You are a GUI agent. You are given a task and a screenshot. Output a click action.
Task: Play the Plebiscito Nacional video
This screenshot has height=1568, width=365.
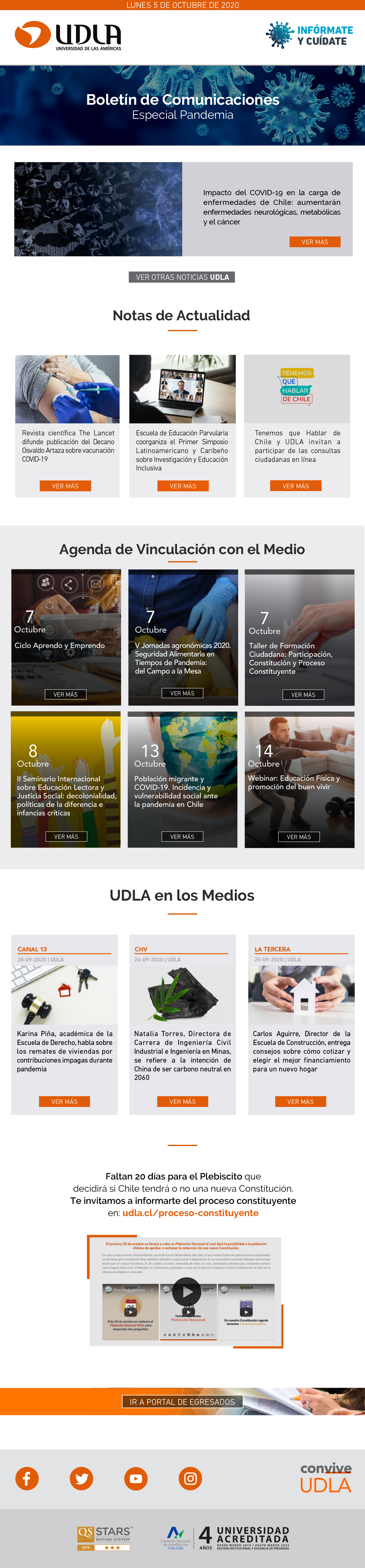187,1292
